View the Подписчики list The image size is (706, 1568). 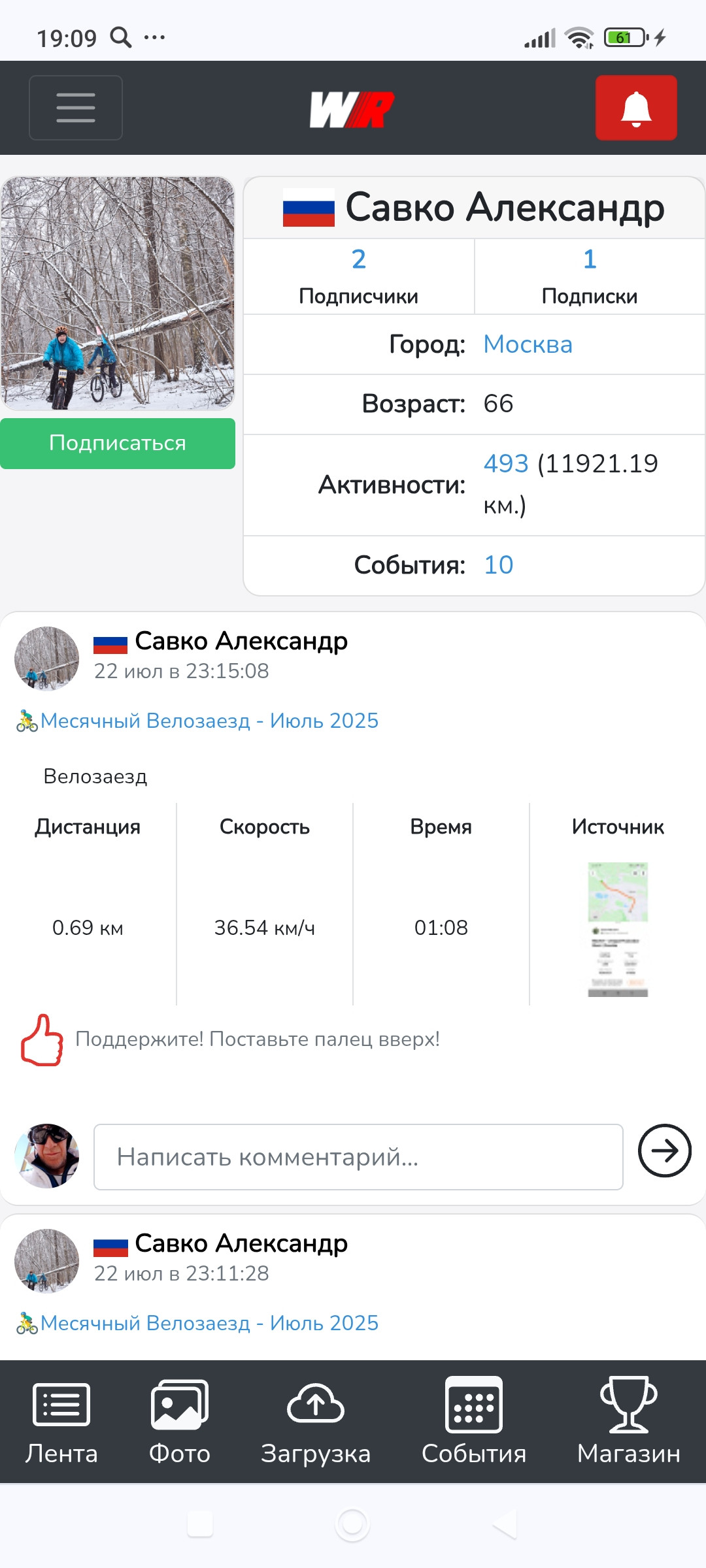(358, 276)
